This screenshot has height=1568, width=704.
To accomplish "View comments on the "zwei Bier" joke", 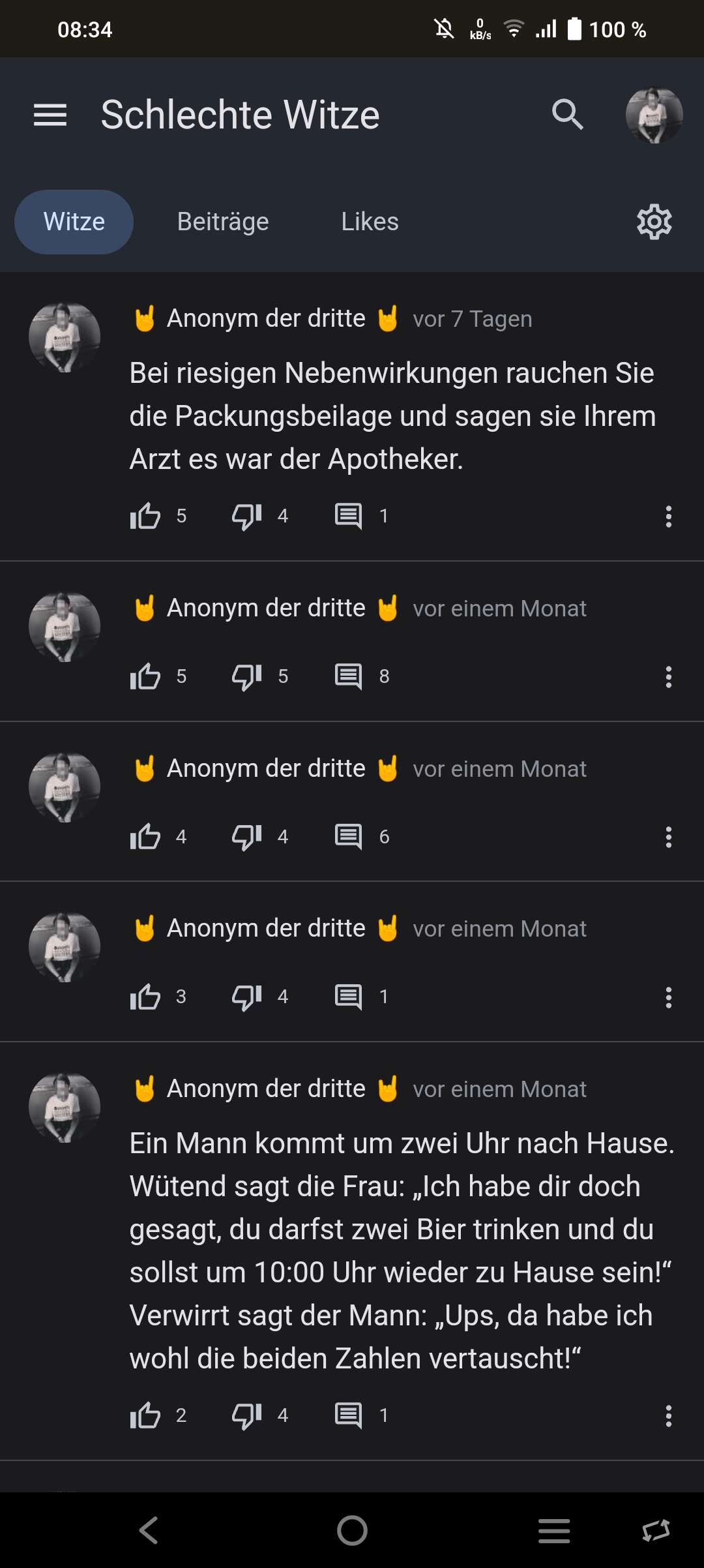I will tap(349, 1415).
